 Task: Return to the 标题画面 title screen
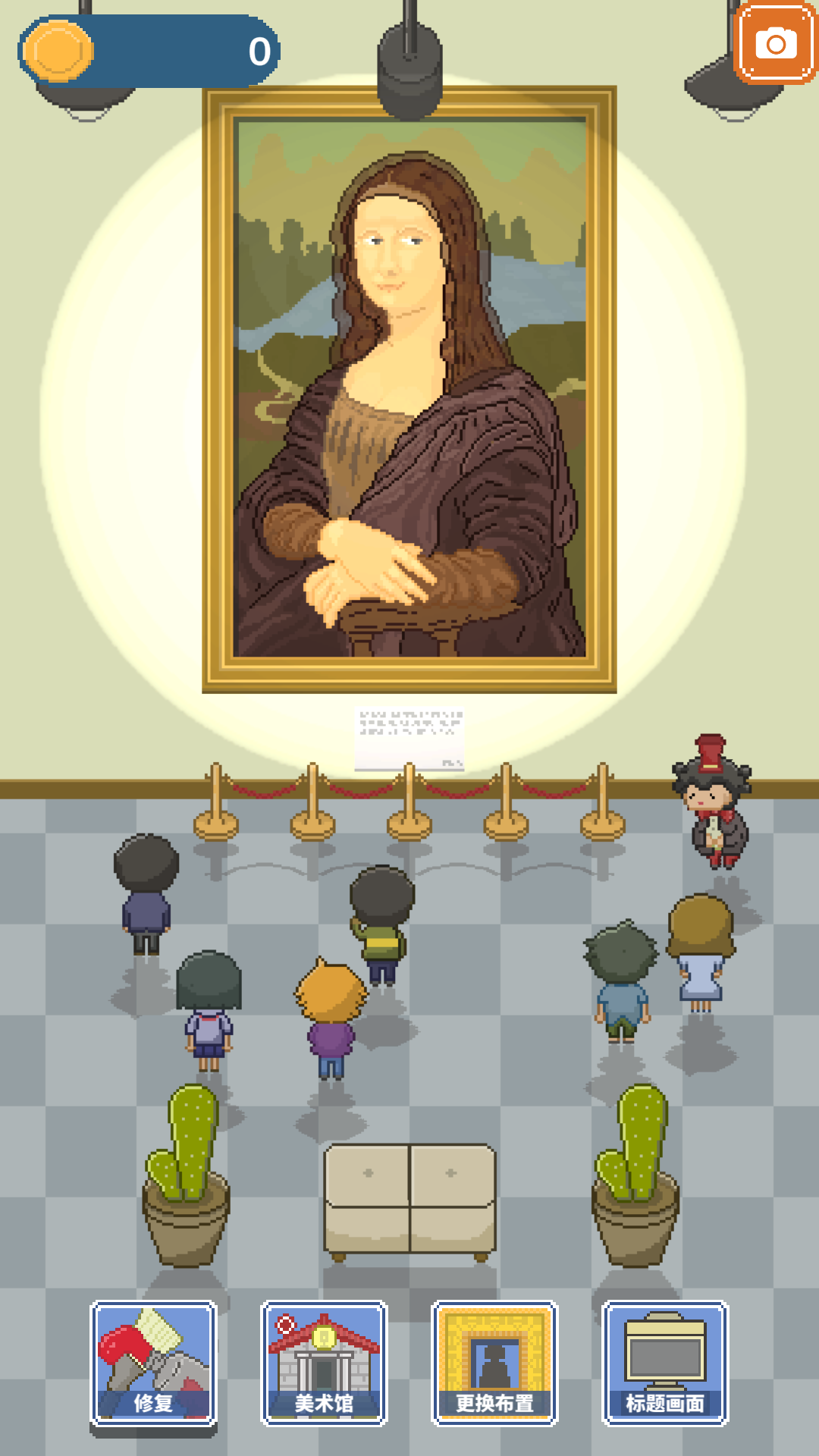tap(665, 1363)
